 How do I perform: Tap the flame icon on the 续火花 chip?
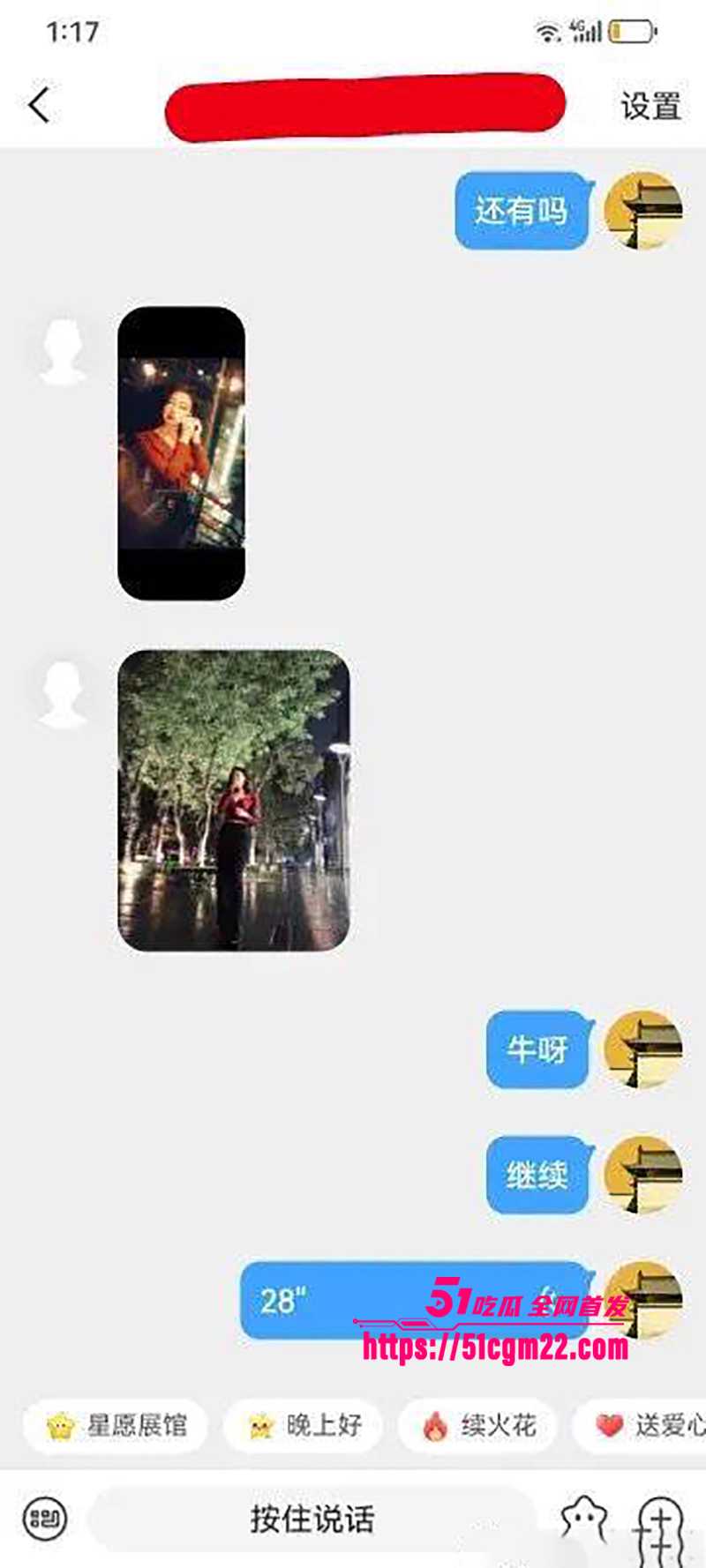pos(434,1424)
